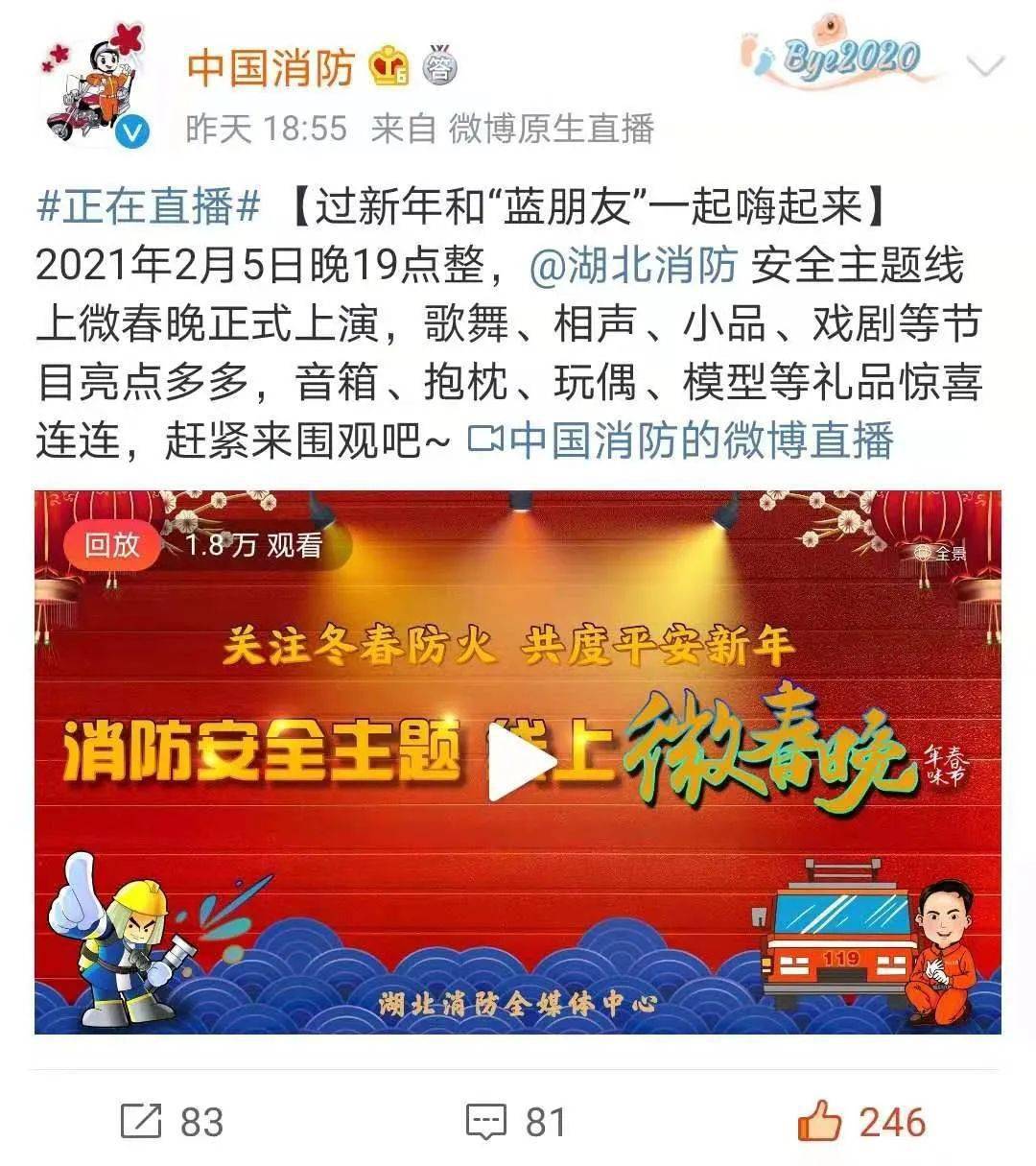Expand the post options chevron
The image size is (1036, 1166).
(985, 67)
